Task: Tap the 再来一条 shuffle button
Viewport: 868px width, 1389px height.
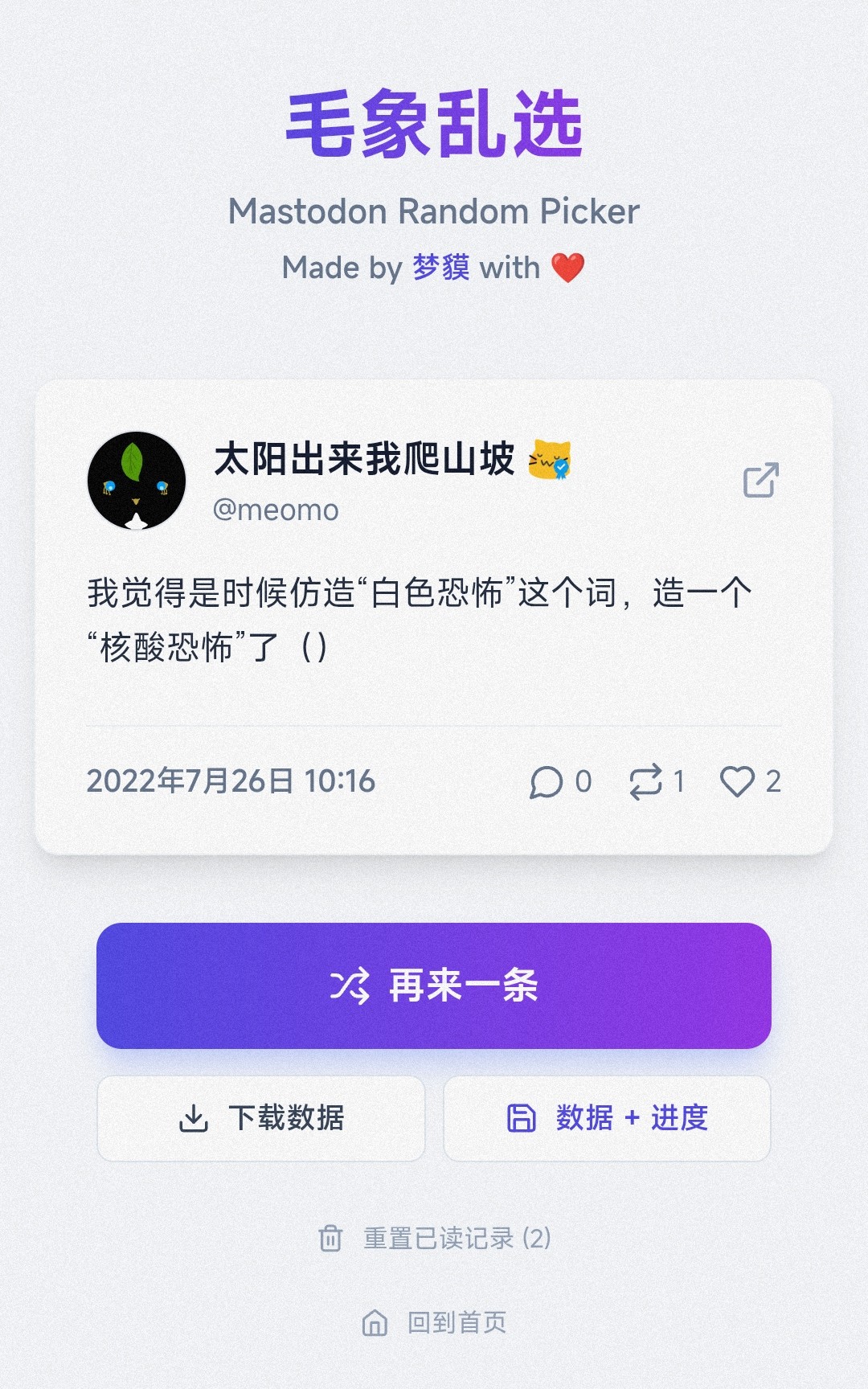Action: click(434, 985)
